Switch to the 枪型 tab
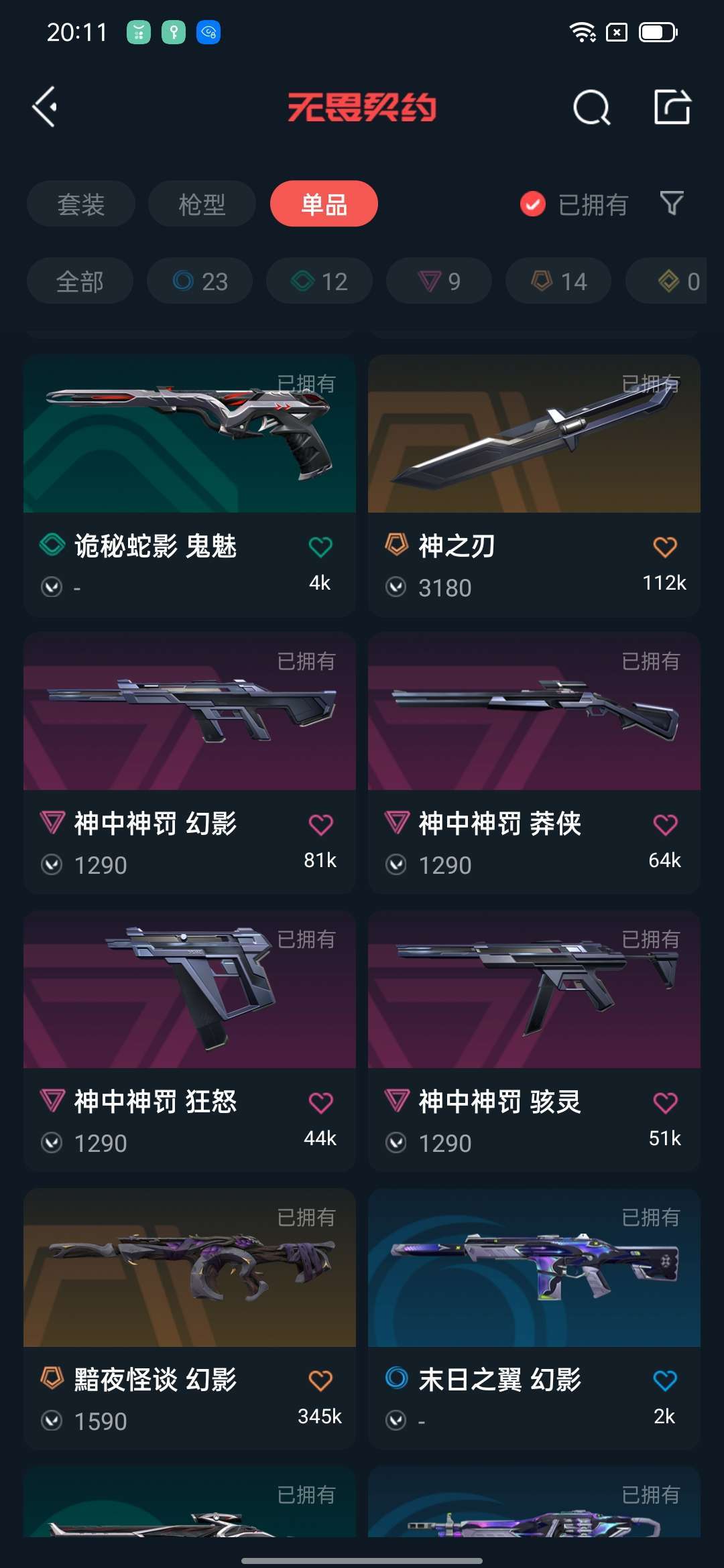The image size is (724, 1568). (x=202, y=204)
